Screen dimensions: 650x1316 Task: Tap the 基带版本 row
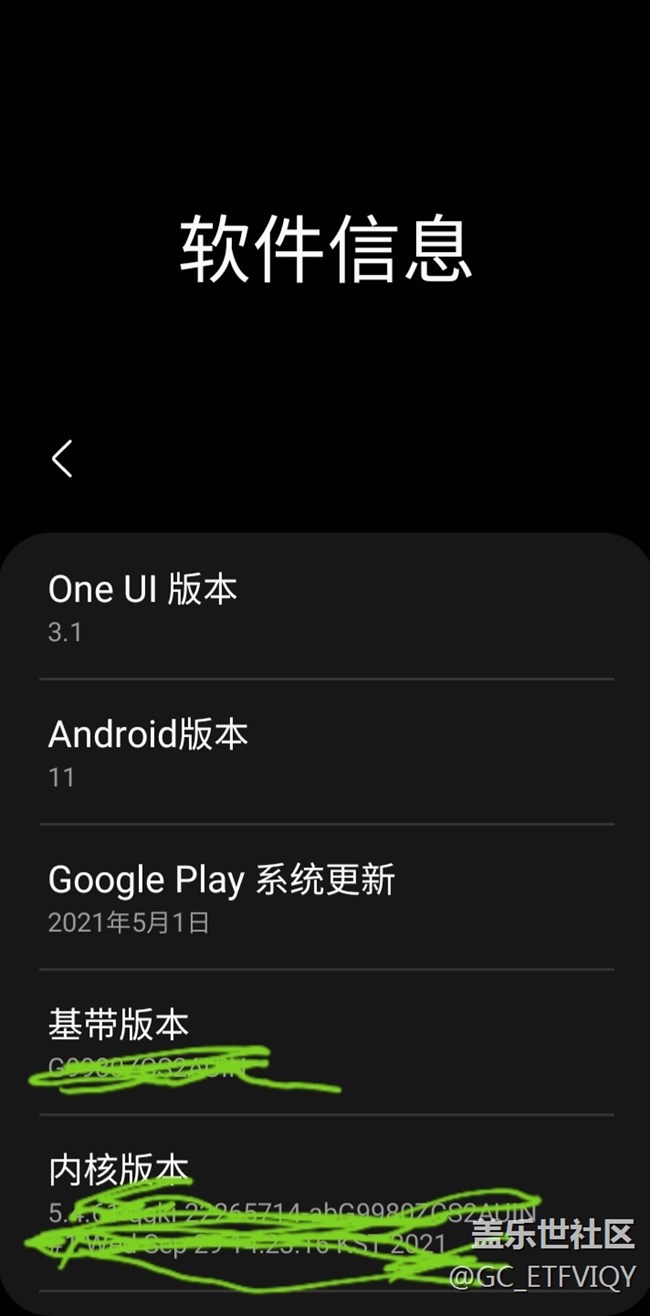pos(325,1042)
